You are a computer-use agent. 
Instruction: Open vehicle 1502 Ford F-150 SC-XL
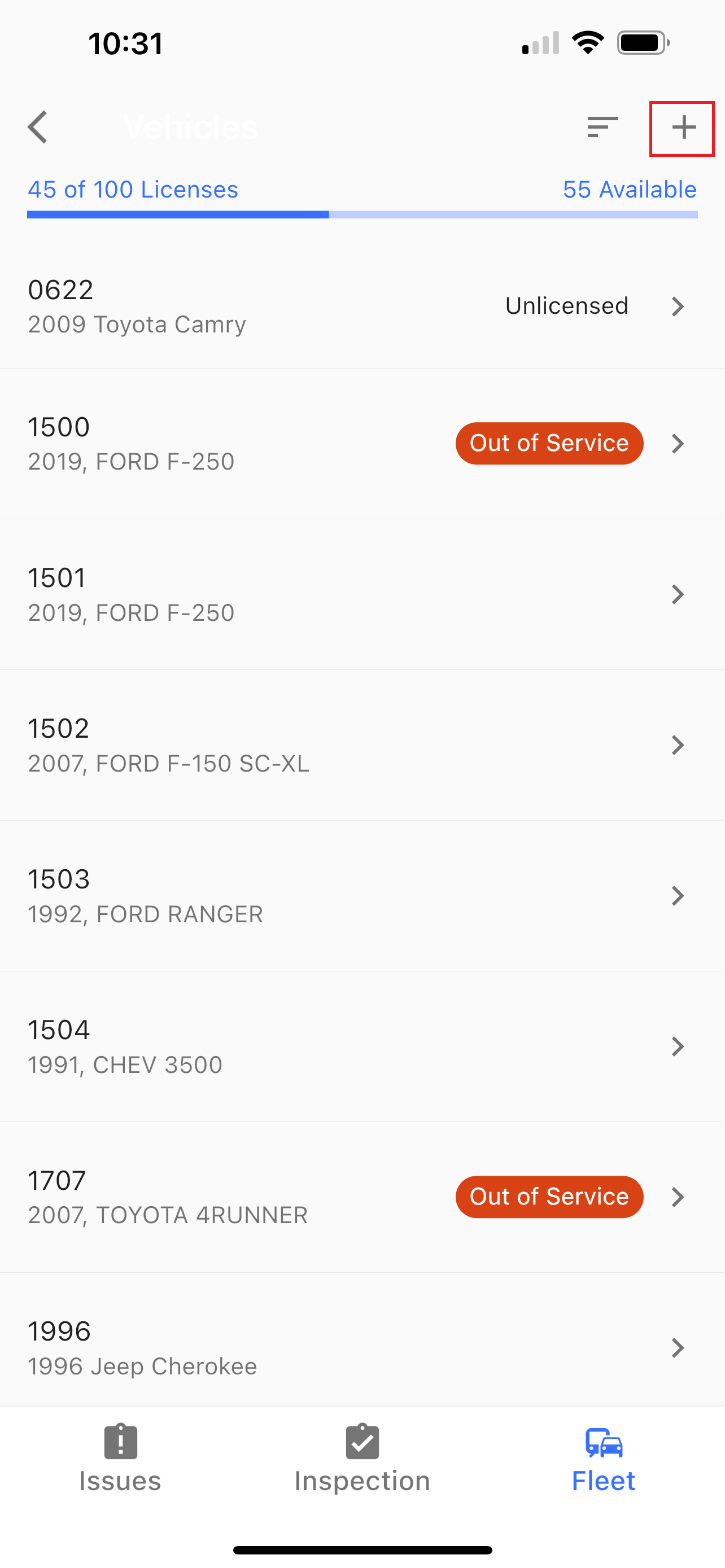pos(362,745)
